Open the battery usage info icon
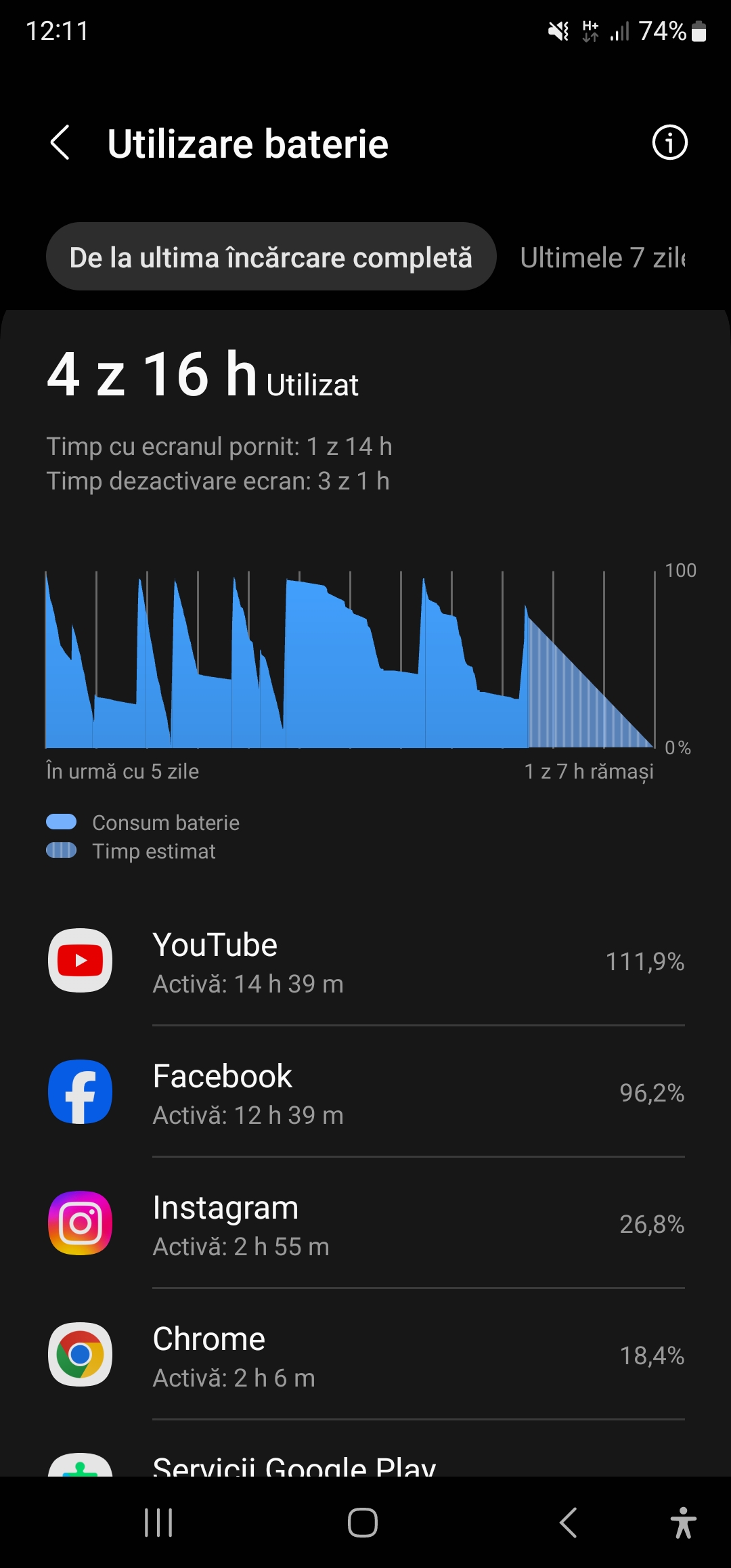The image size is (731, 1568). point(669,143)
